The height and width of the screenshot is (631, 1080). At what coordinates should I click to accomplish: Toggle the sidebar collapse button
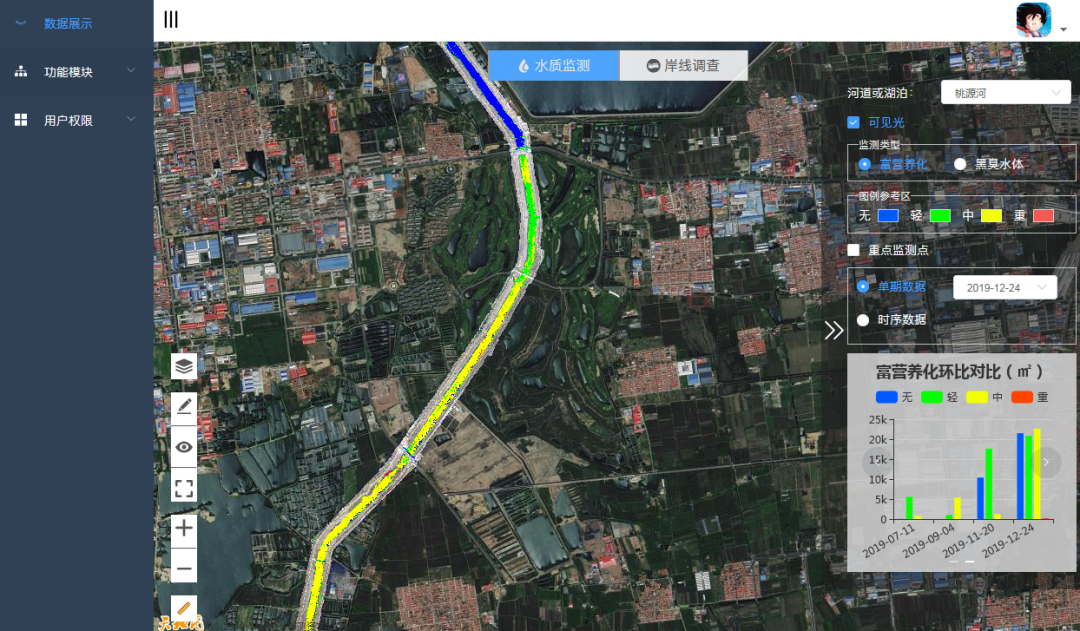pos(171,20)
